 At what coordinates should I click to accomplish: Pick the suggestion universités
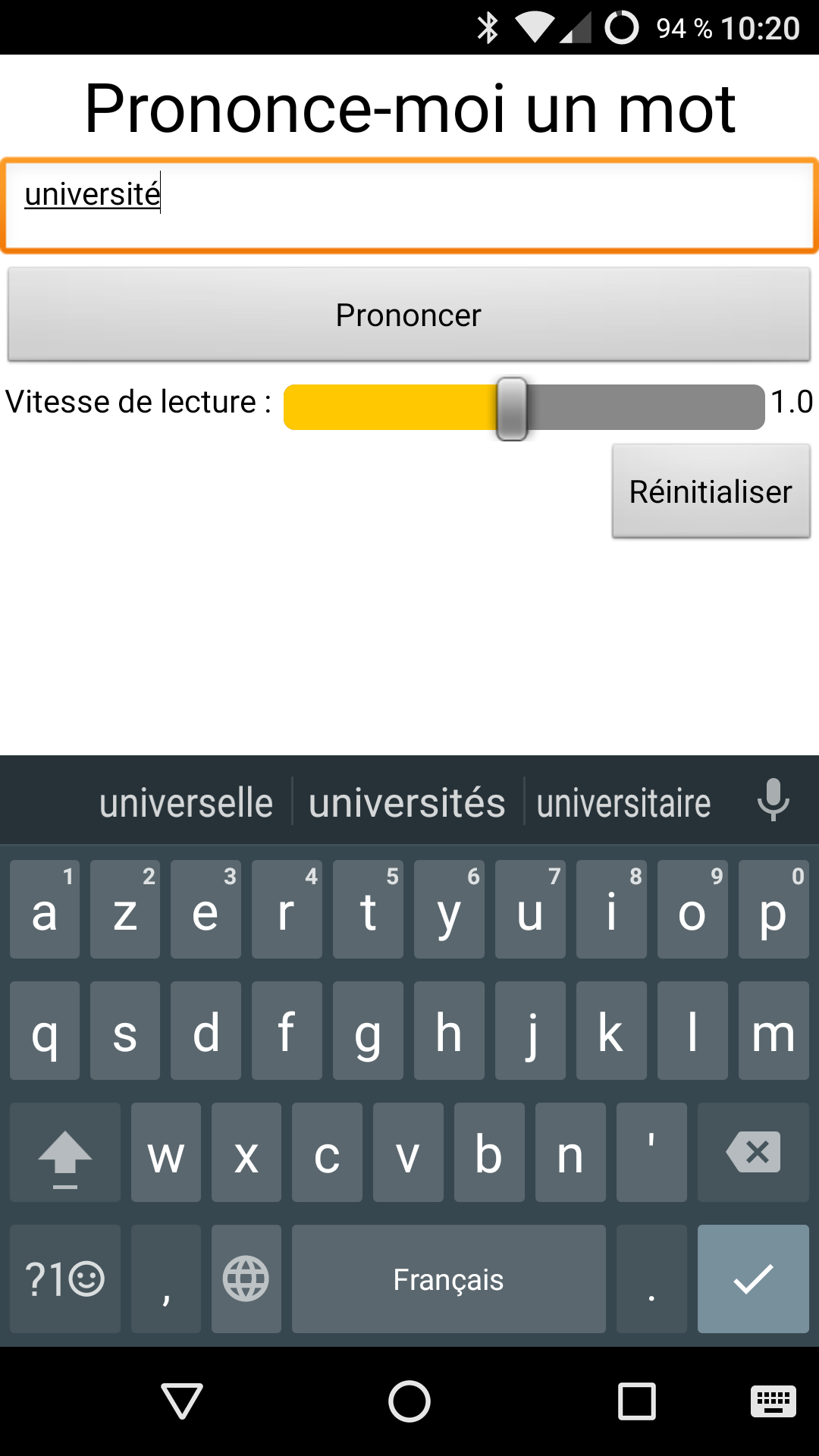[x=407, y=802]
